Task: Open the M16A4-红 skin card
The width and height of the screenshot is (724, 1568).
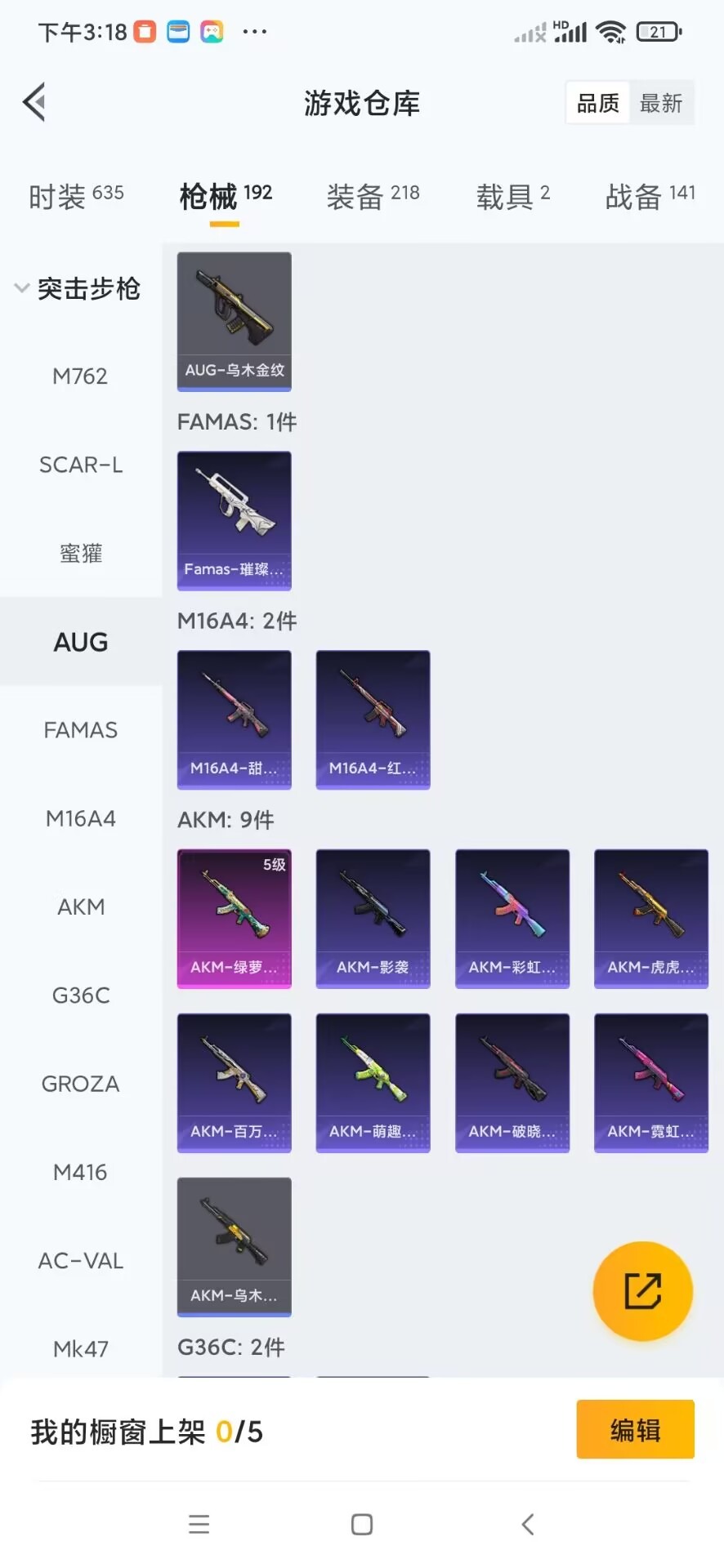Action: pyautogui.click(x=373, y=719)
